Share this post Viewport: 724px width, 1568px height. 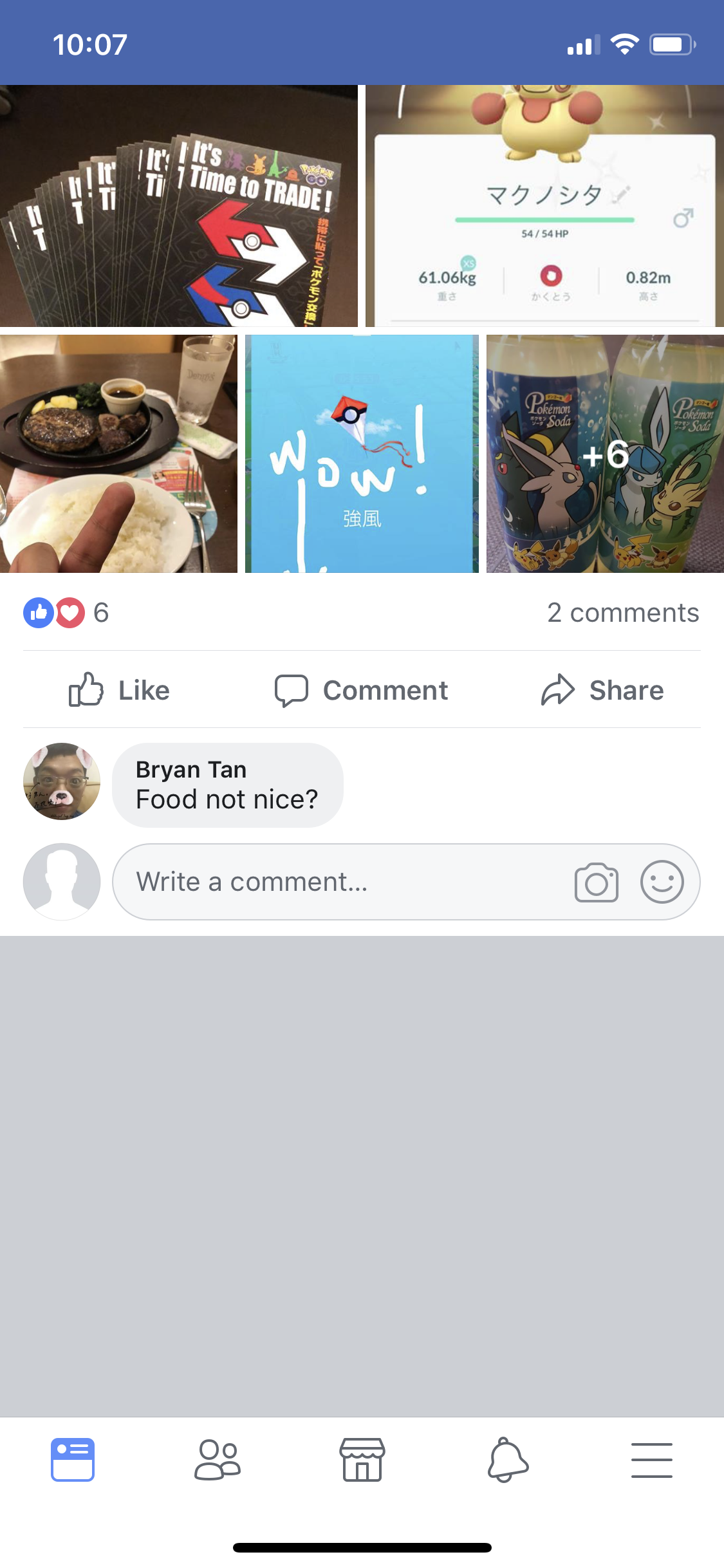point(602,690)
